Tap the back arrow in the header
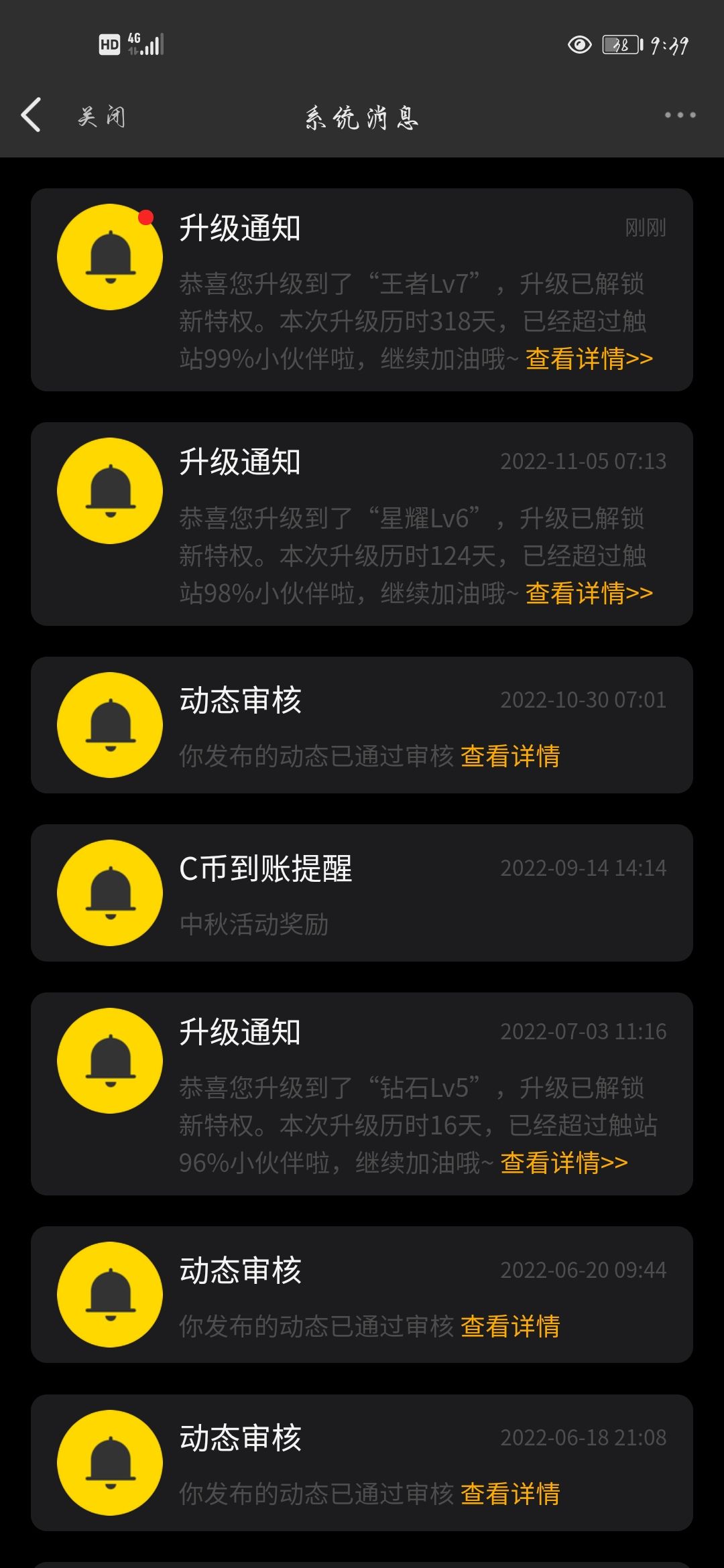 pos(31,115)
